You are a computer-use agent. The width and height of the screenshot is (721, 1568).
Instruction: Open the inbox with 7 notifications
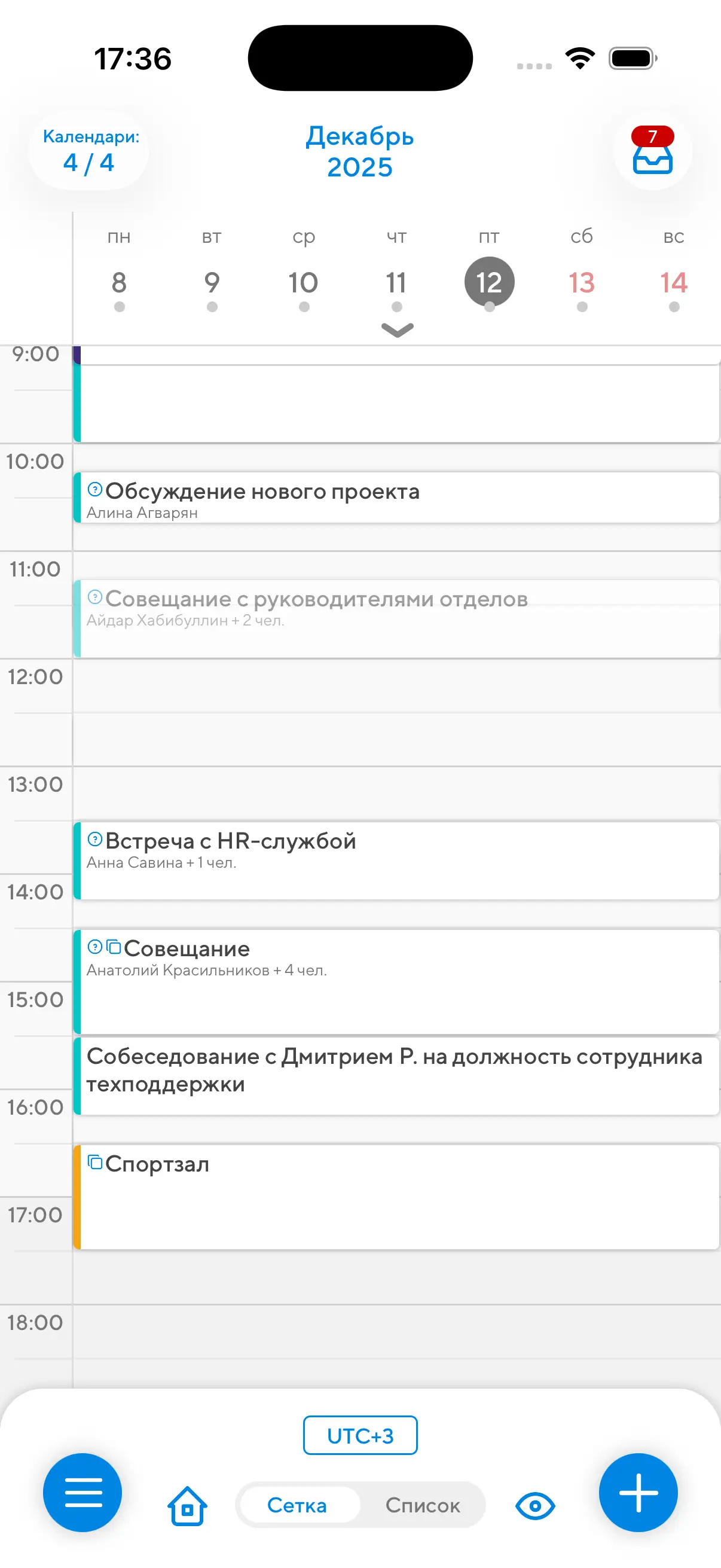pos(652,152)
